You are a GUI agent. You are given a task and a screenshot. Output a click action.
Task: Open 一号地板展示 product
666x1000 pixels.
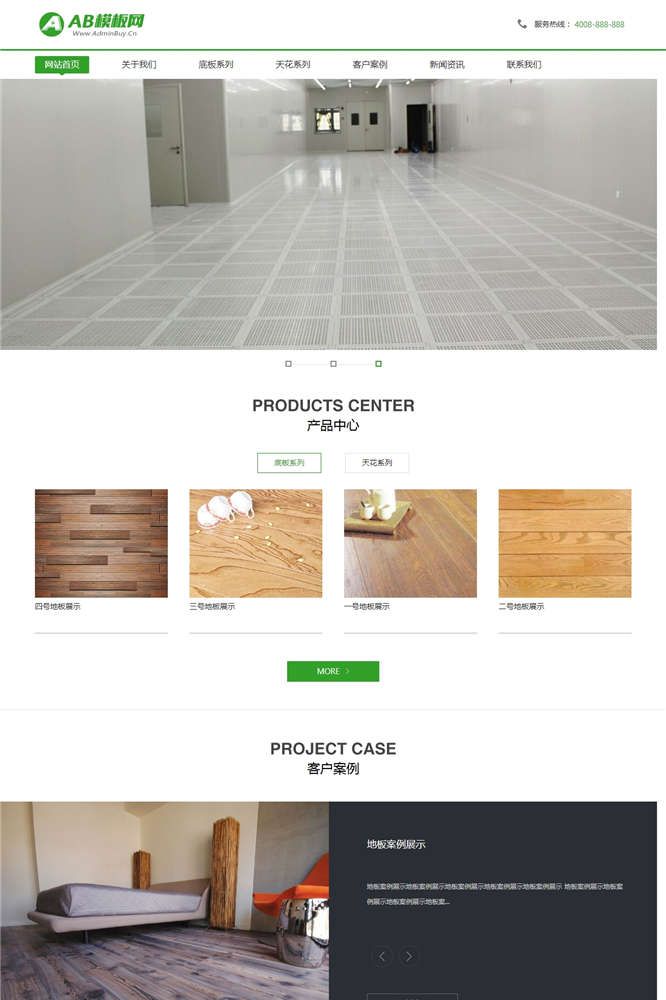point(410,543)
